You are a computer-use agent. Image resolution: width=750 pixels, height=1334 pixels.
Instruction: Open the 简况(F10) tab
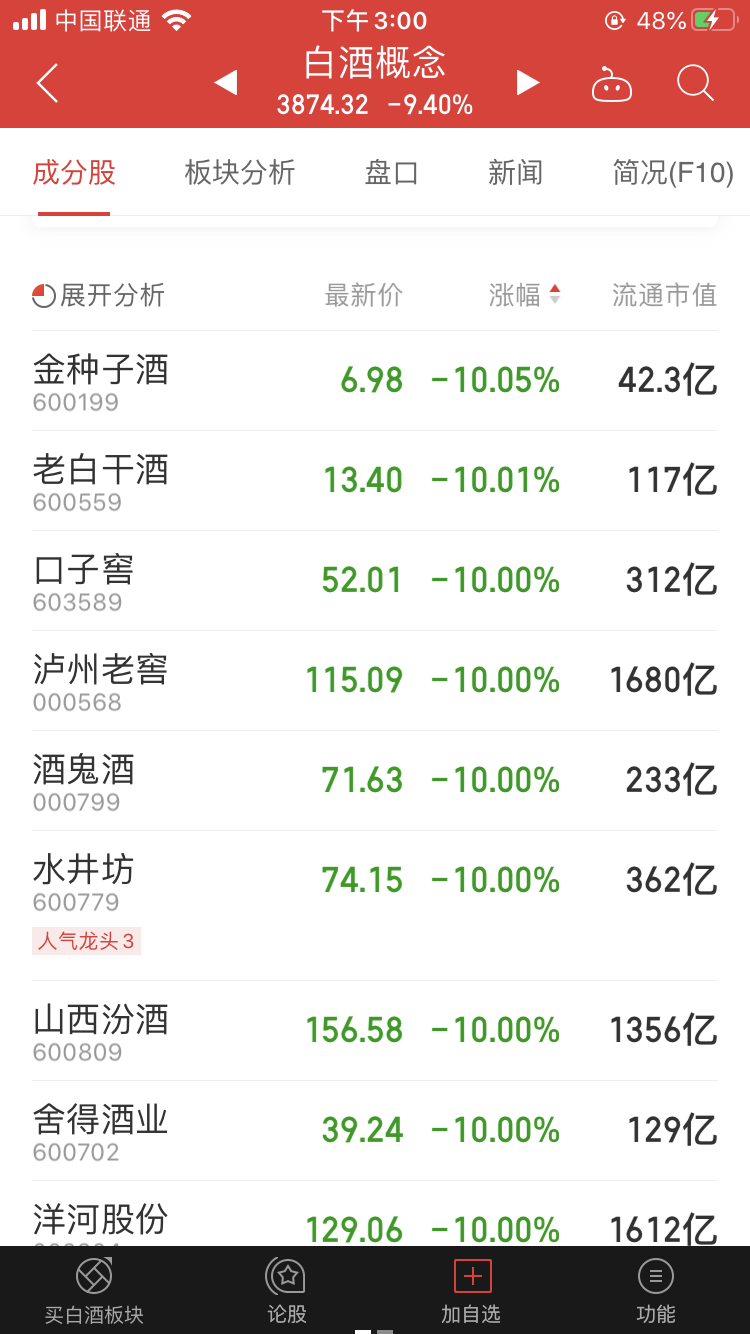point(673,173)
